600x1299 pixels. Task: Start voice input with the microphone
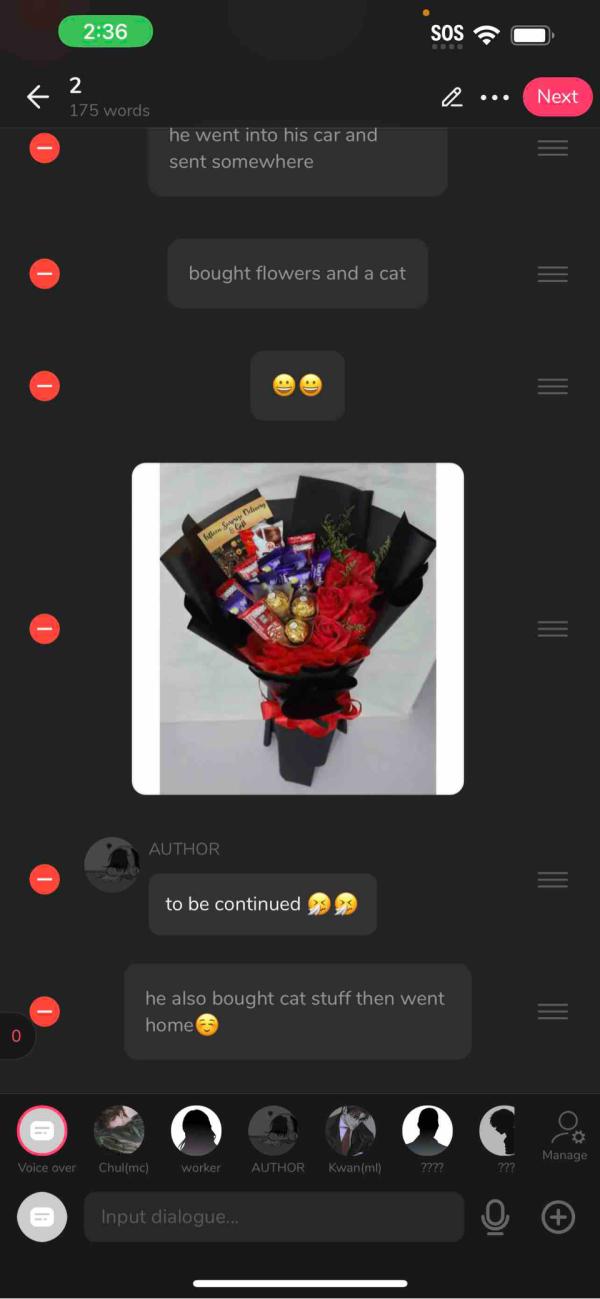[495, 1217]
